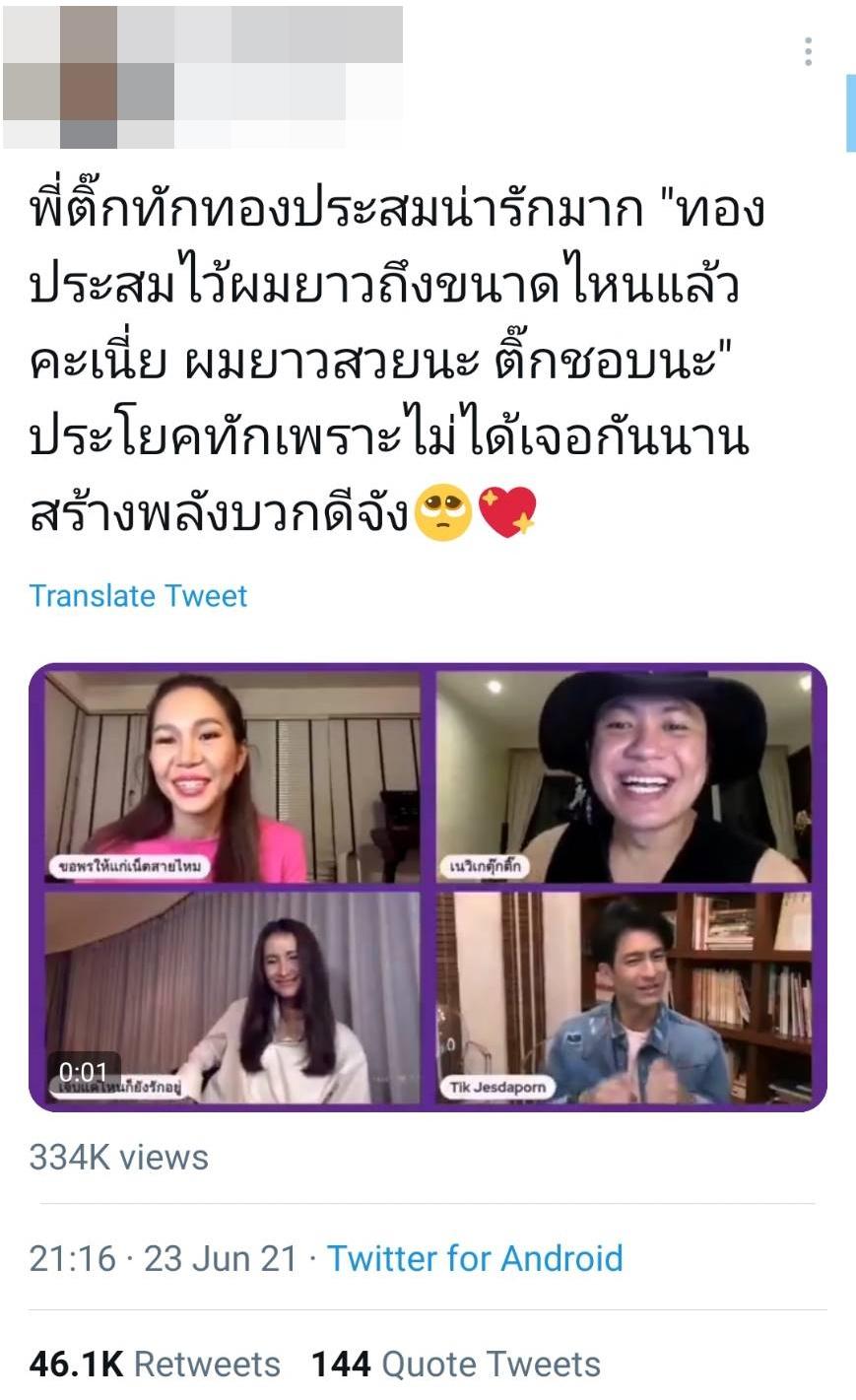The width and height of the screenshot is (856, 1400).
Task: Open the 144 Quote Tweets list
Action: [x=455, y=1365]
